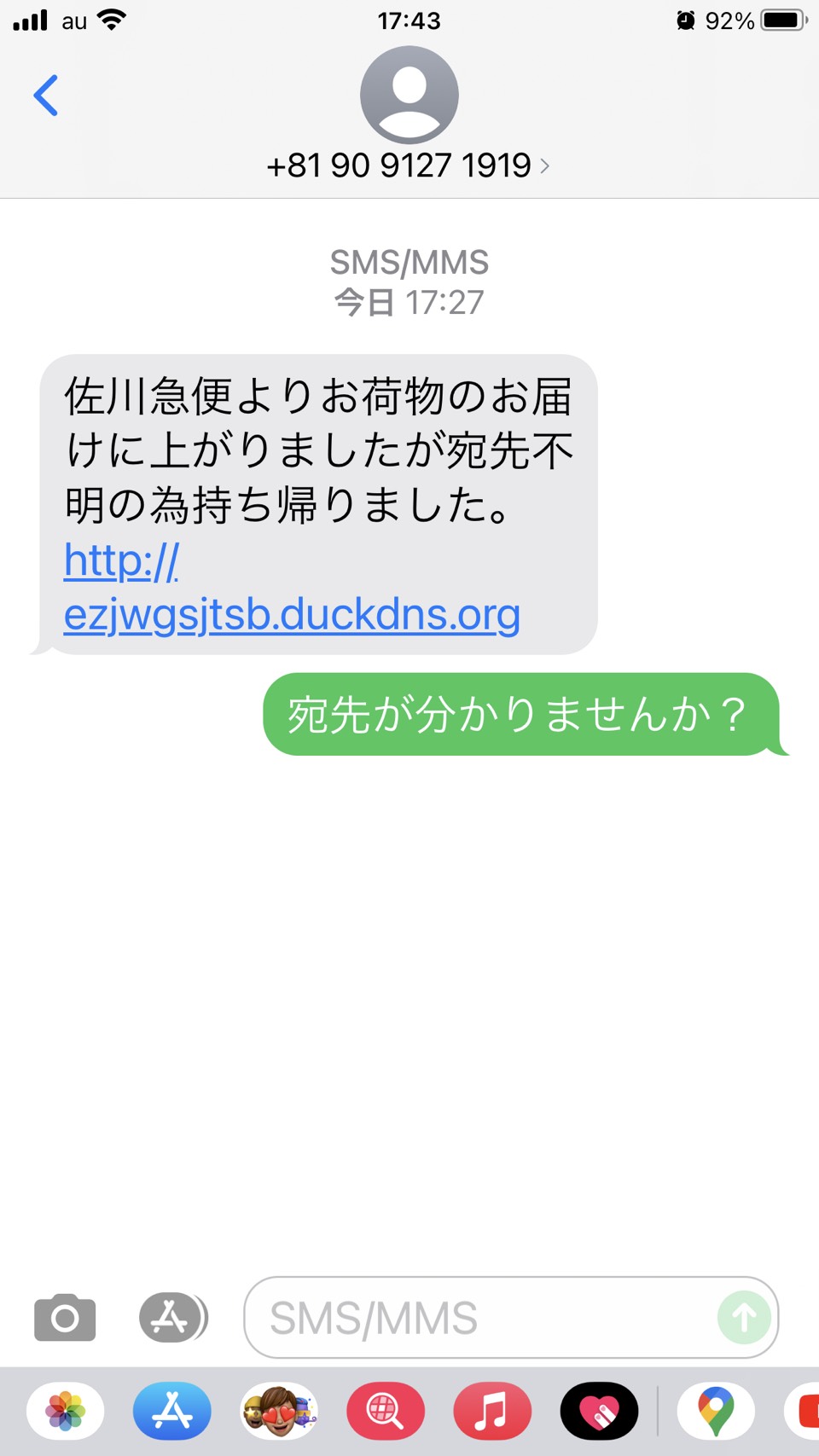Open the ezjwgsjtsb.duckdns.org link
The width and height of the screenshot is (819, 1456).
click(292, 588)
